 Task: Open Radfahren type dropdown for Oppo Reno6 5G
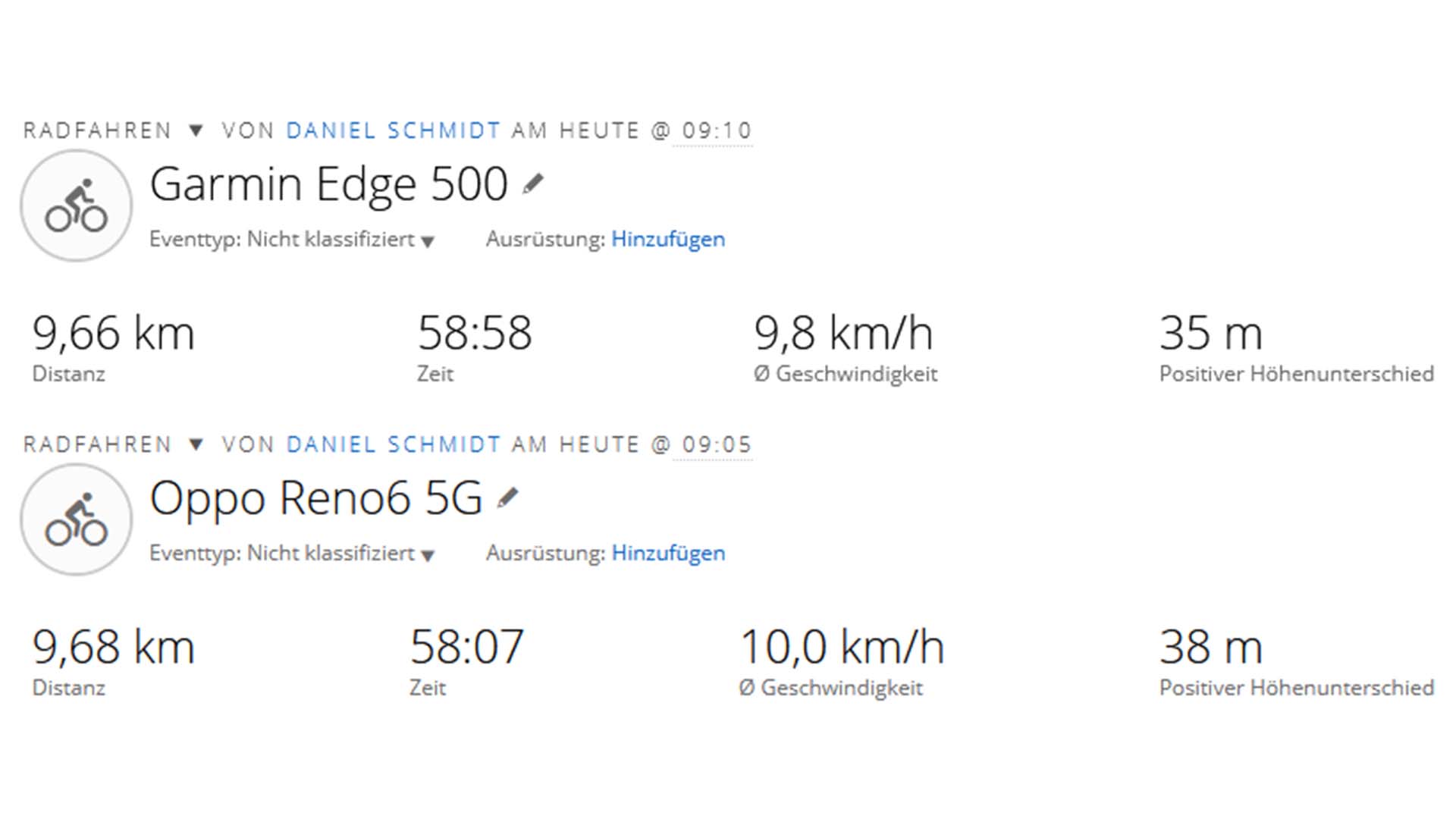[x=196, y=444]
